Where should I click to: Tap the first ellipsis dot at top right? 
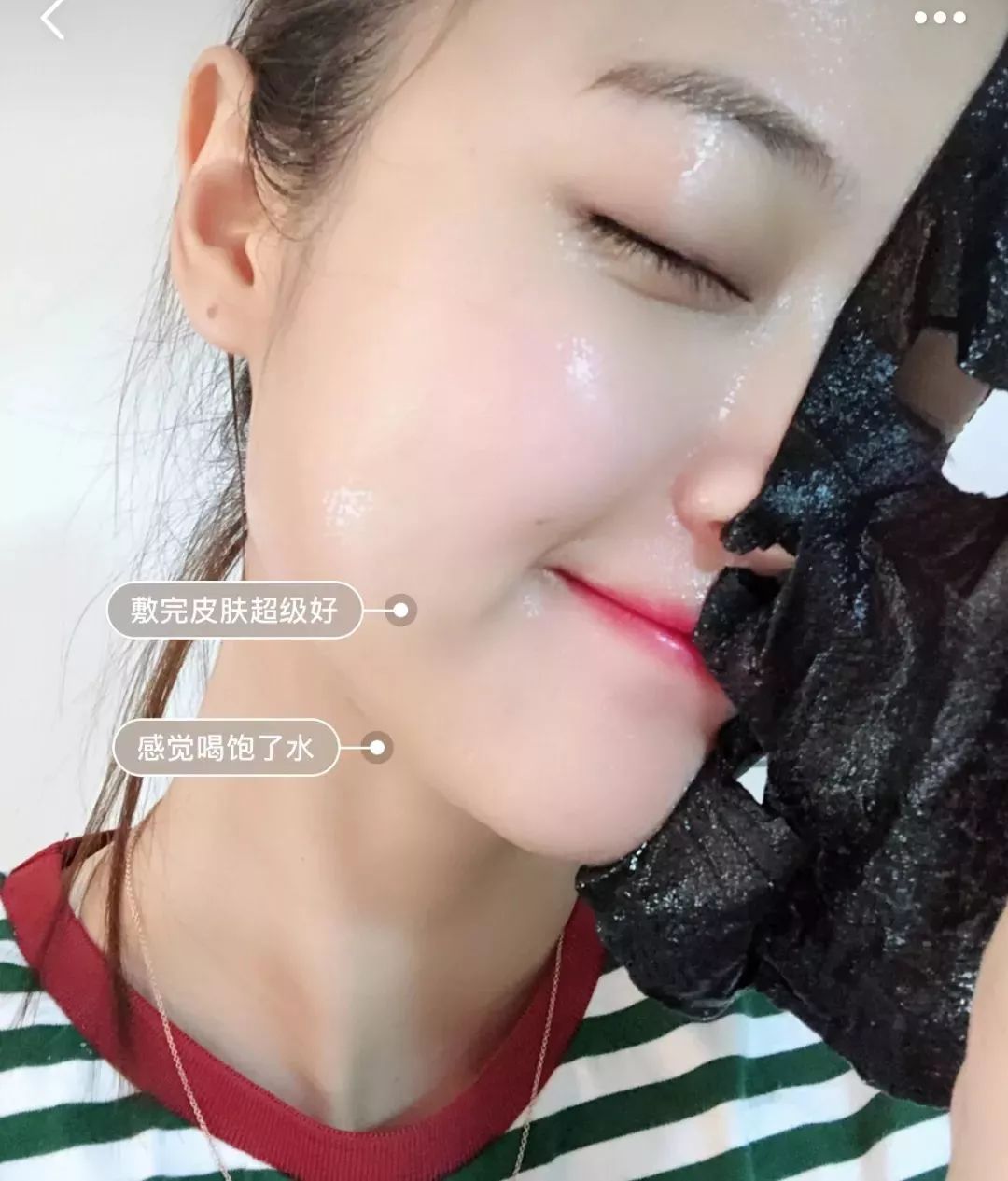coord(918,16)
